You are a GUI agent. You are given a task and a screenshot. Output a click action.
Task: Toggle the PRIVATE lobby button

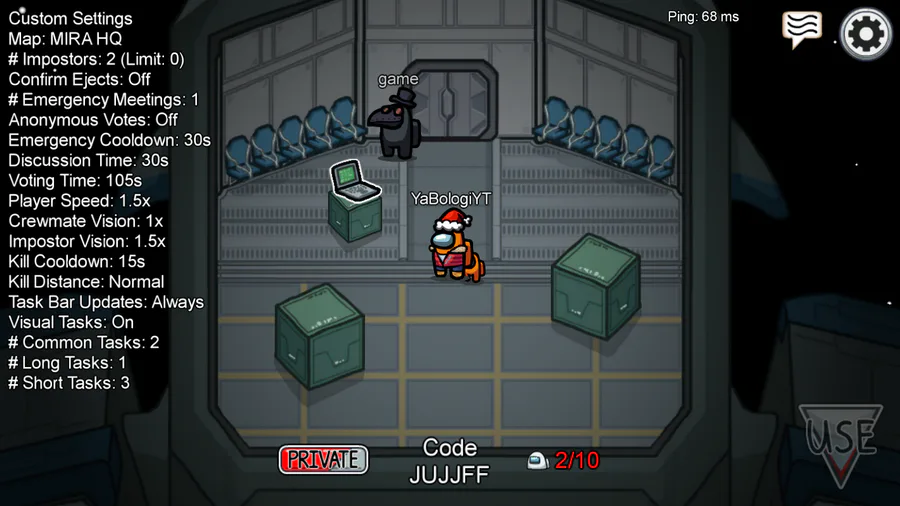(323, 459)
